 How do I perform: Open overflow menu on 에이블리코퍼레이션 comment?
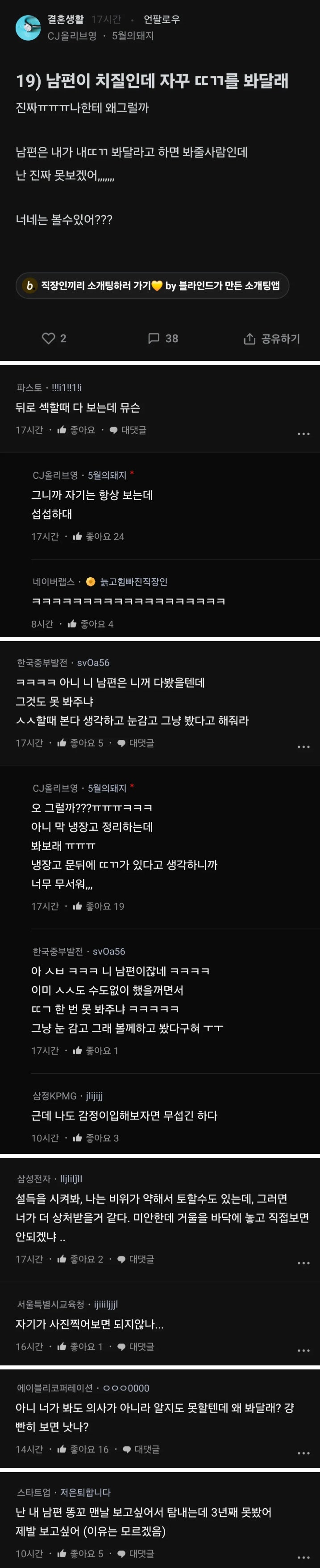[303, 1453]
